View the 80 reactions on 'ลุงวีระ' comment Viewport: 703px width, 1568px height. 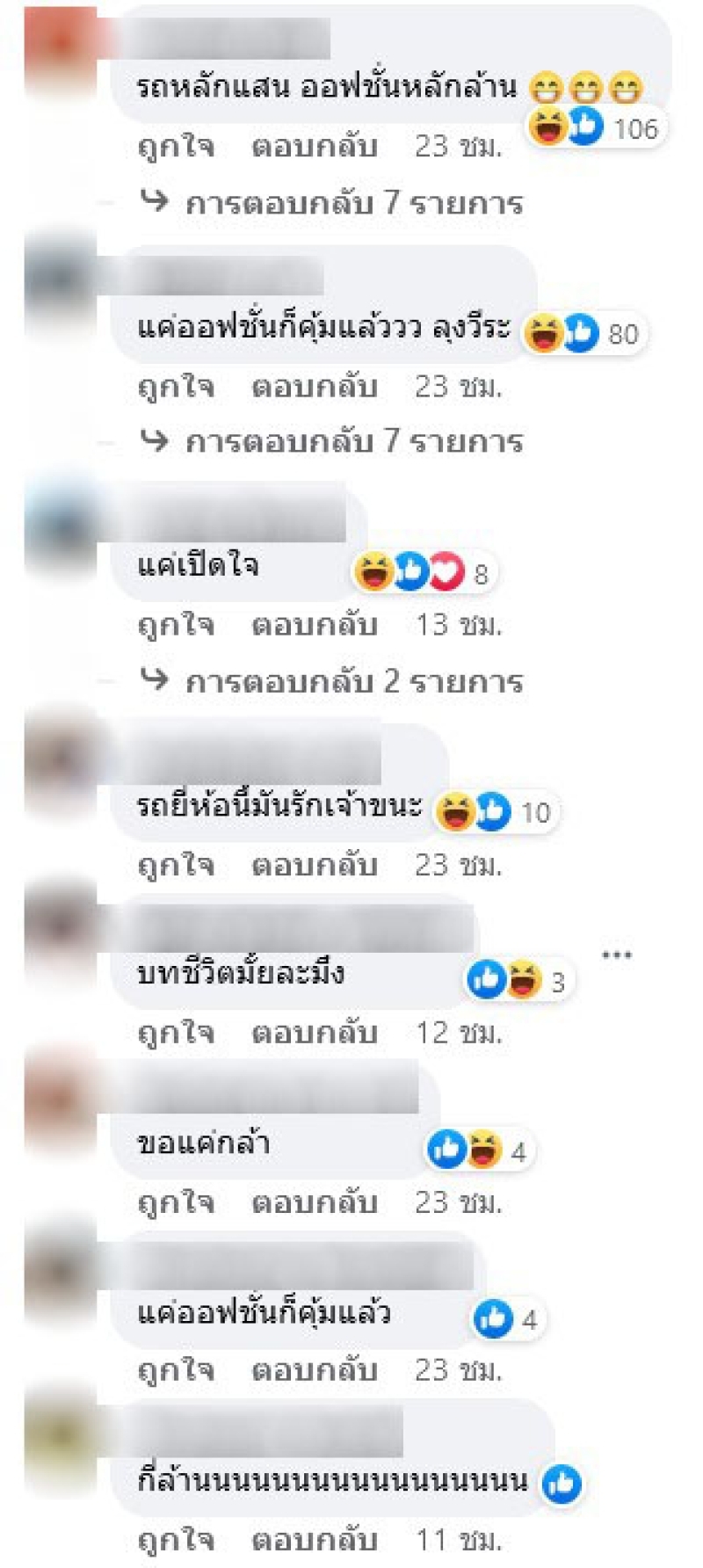pos(583,334)
